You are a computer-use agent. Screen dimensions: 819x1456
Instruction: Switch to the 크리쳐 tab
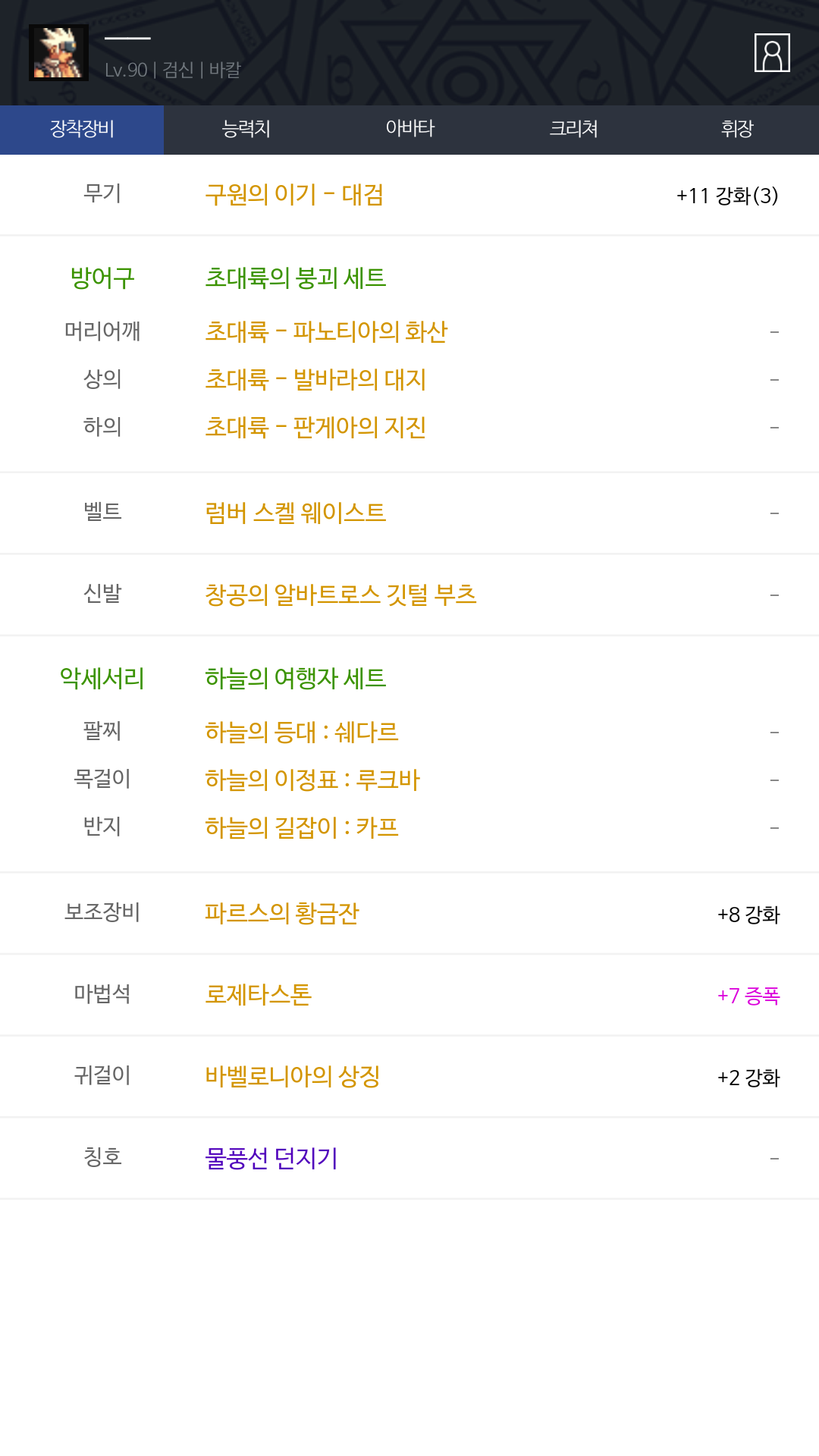[573, 130]
